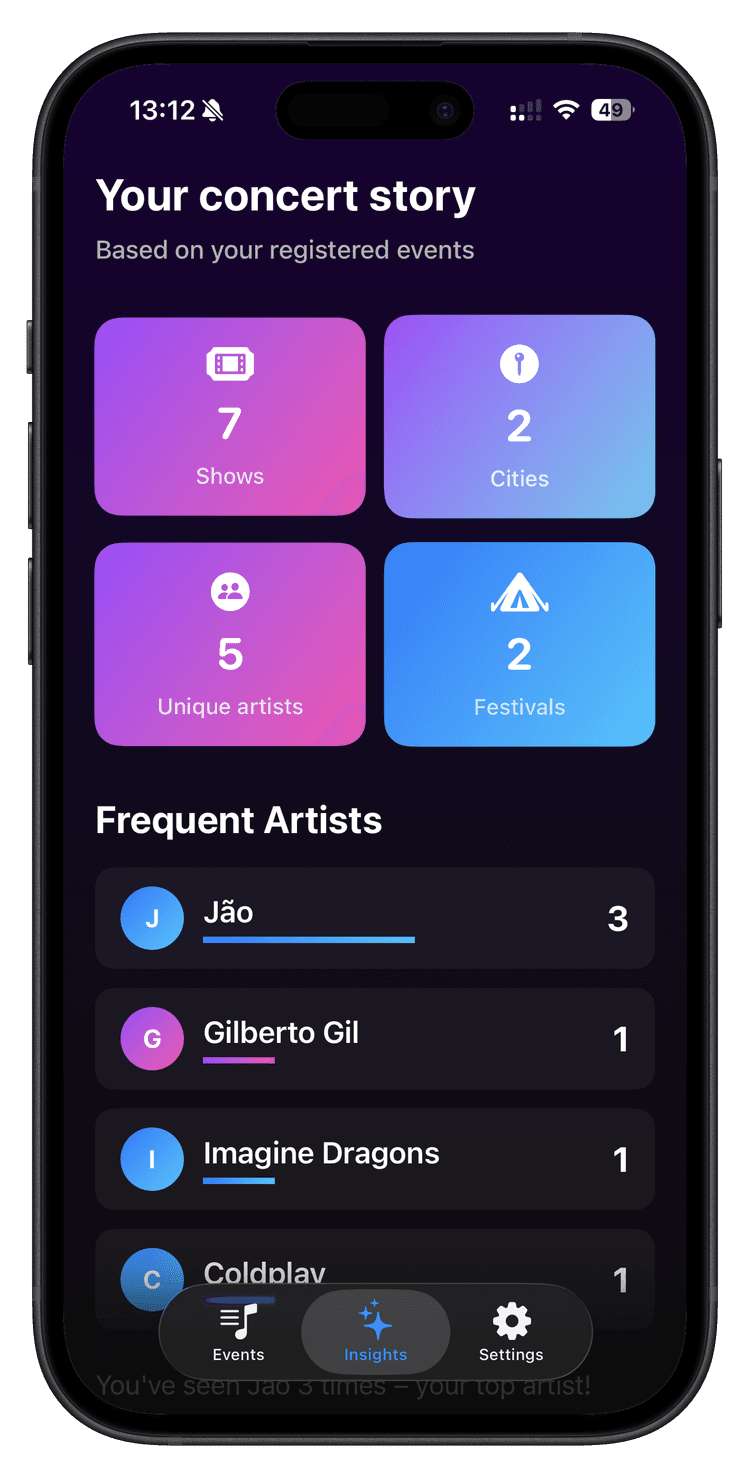Select the Gilberto Gil row
Viewport: 750px width, 1478px height.
[375, 1038]
